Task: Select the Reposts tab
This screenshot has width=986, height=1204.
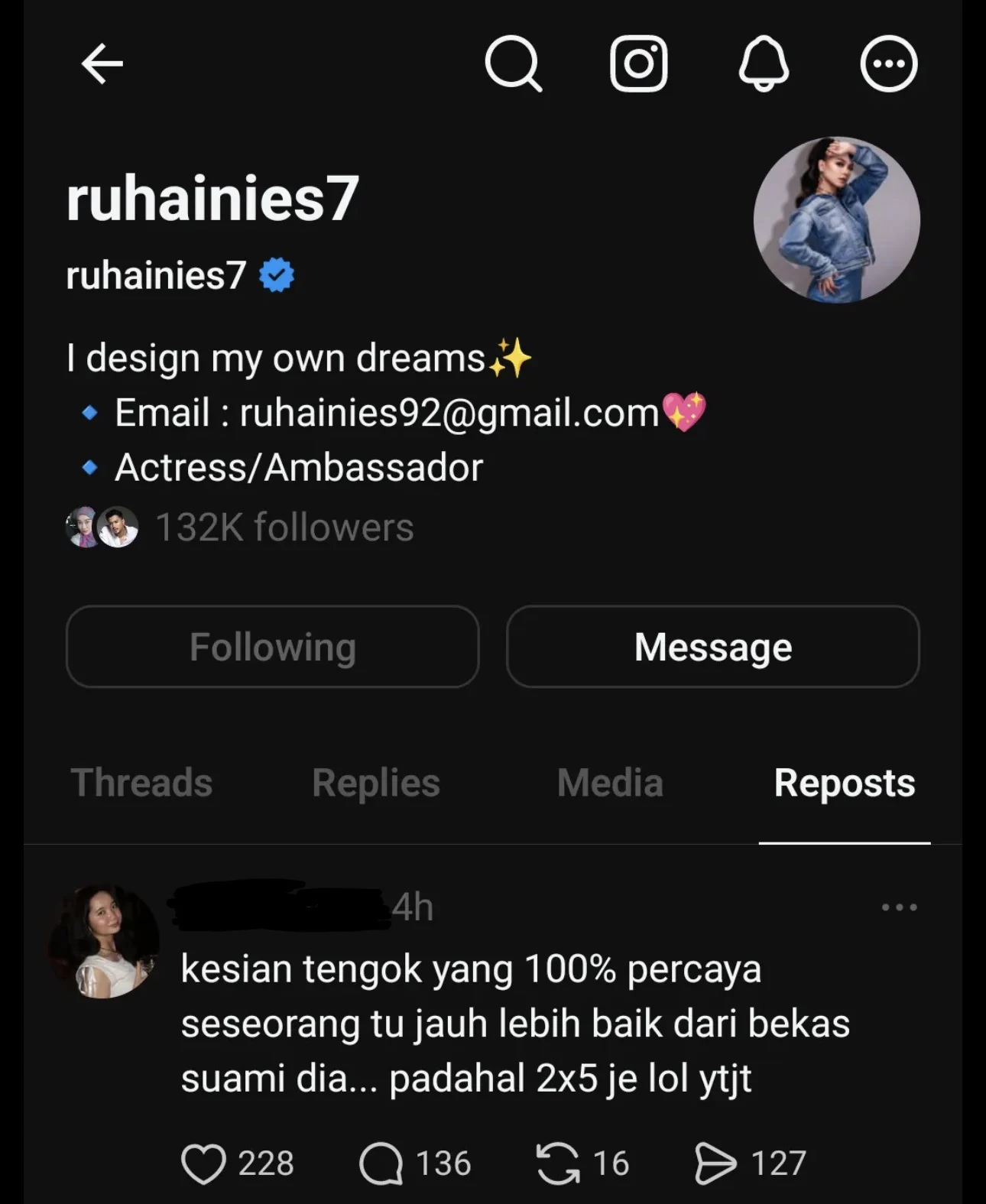Action: pos(844,783)
